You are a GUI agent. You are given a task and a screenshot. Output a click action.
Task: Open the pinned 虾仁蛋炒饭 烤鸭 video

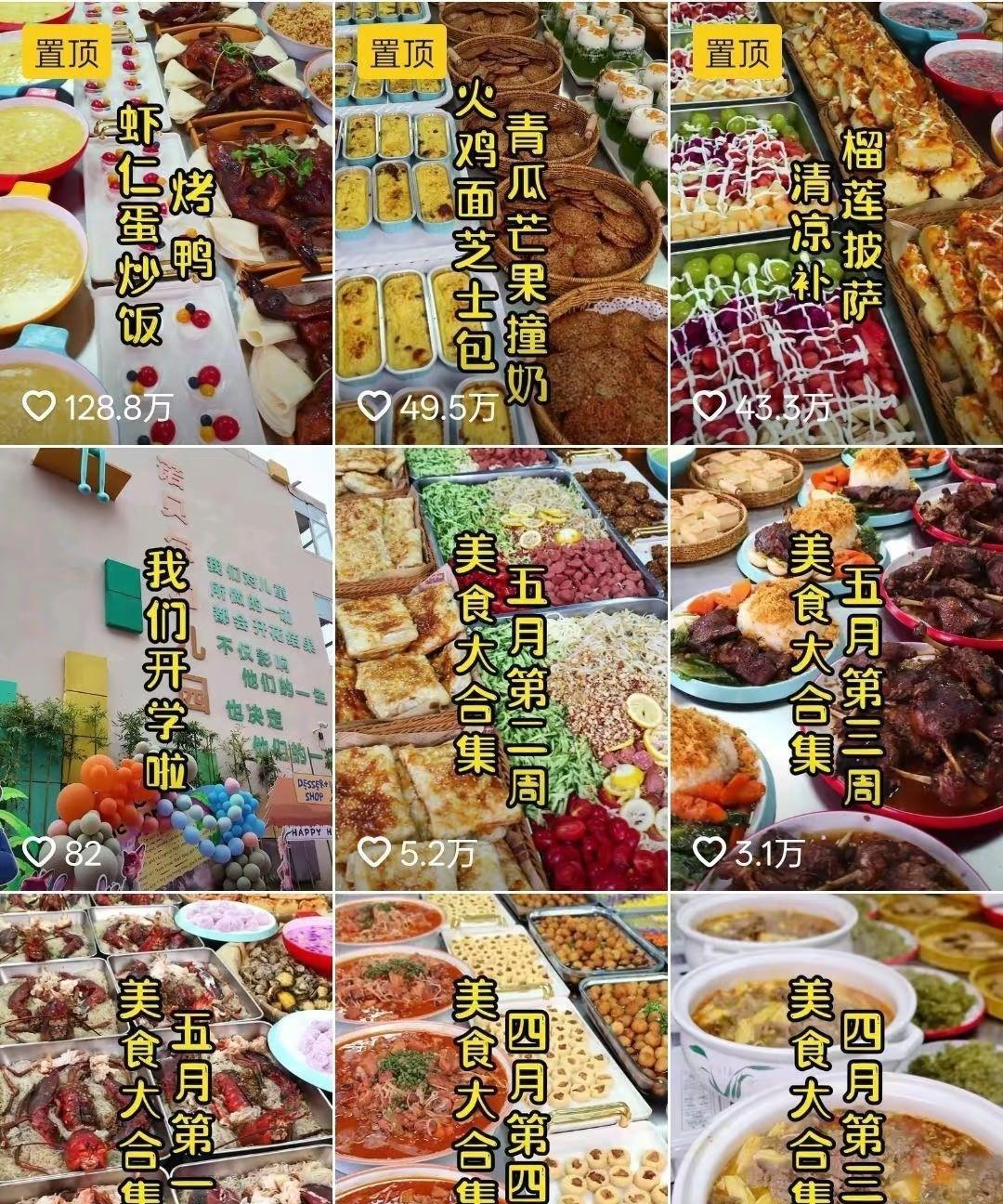coord(165,223)
